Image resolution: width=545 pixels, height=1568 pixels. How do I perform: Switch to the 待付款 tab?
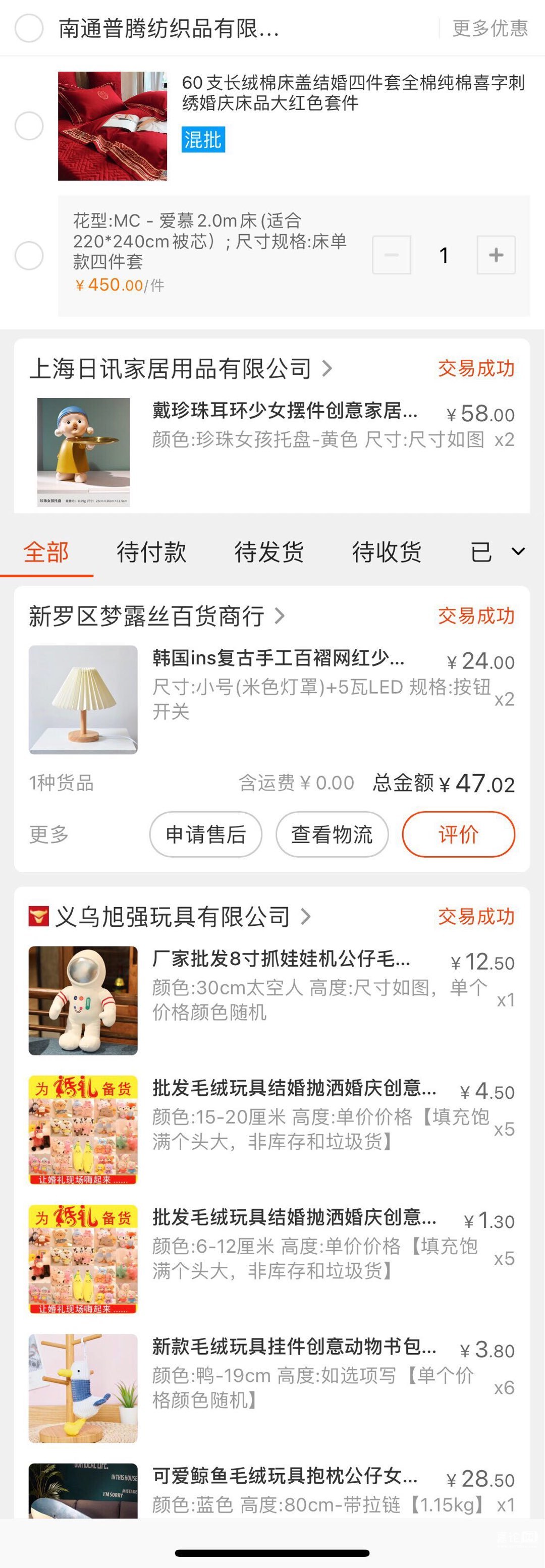151,552
